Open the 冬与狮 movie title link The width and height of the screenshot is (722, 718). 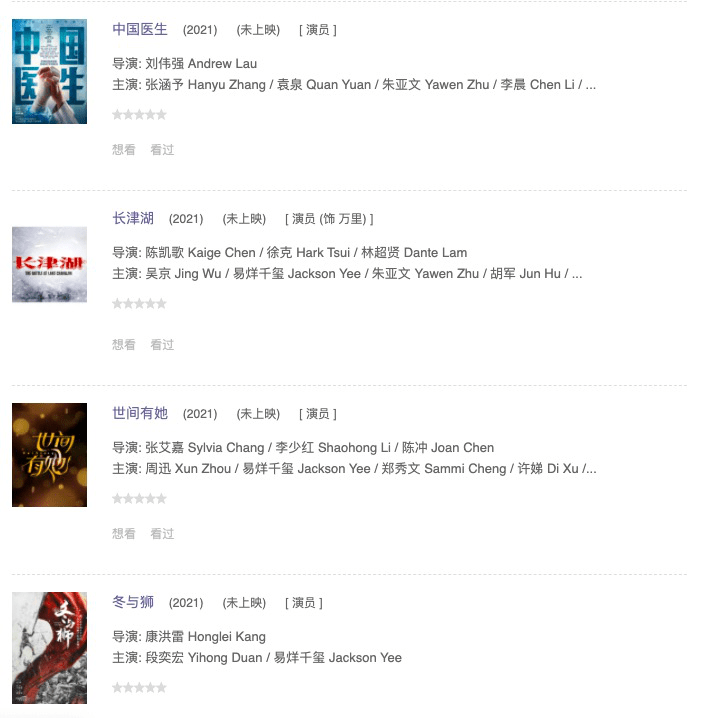point(133,603)
